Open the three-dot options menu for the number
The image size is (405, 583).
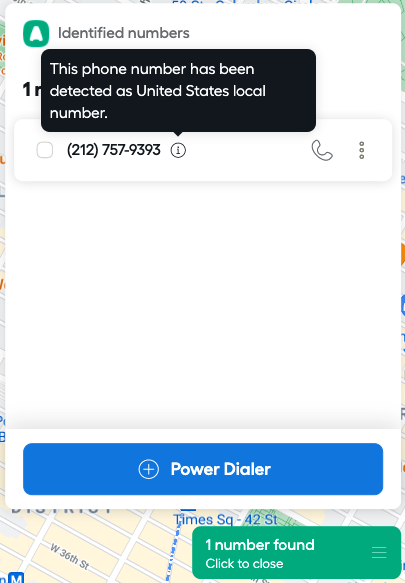pos(361,150)
